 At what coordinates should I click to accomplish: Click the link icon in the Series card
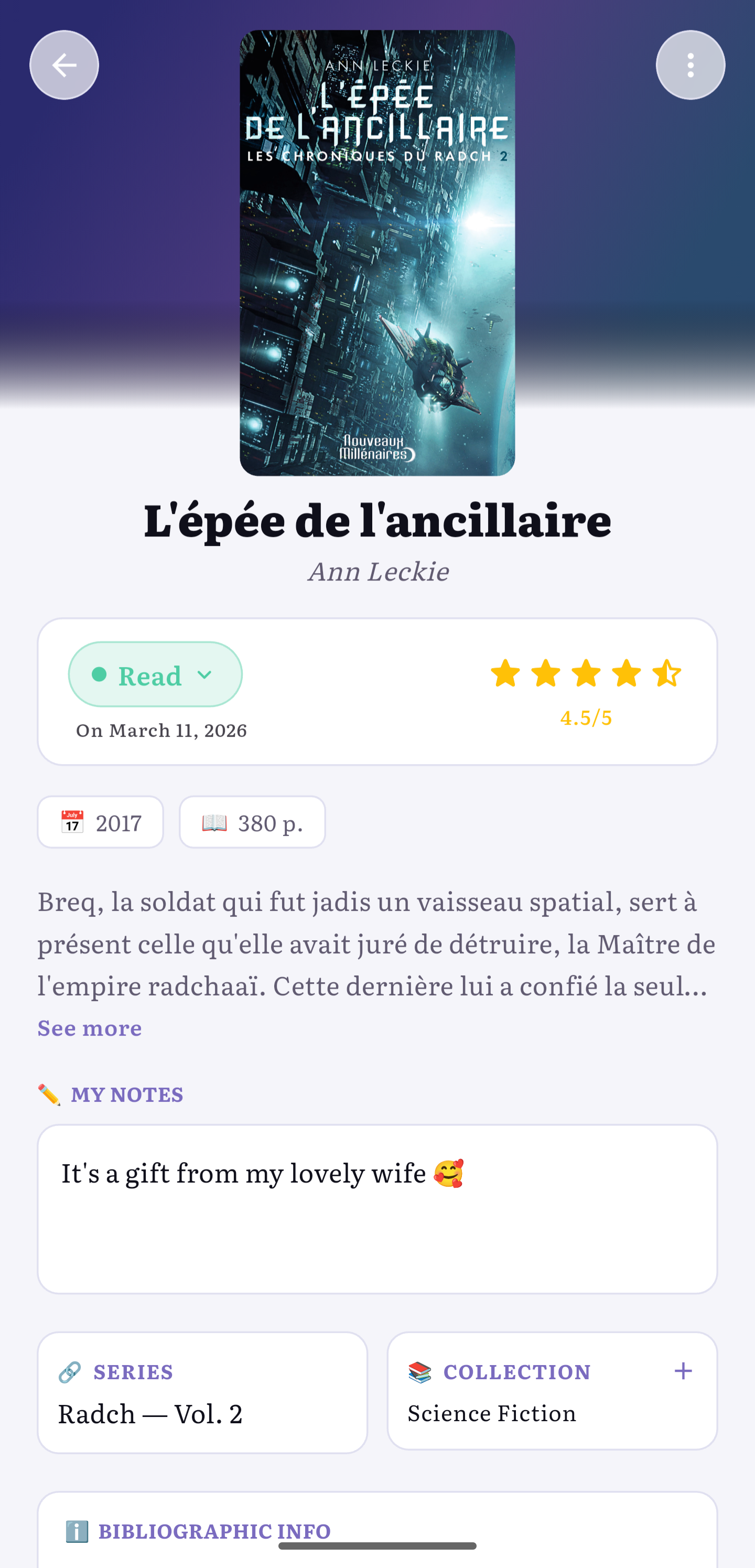click(71, 1371)
